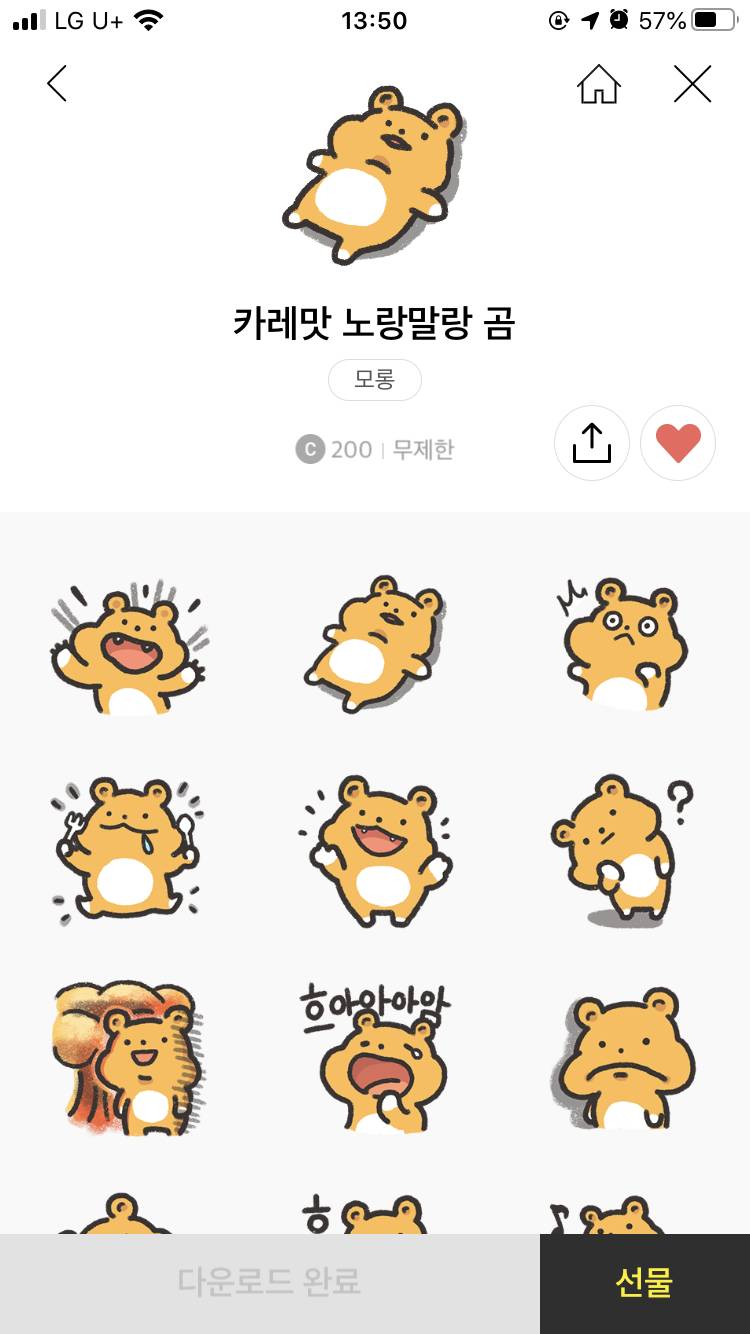Viewport: 750px width, 1334px height.
Task: View the creator page labeled 모롱
Action: (x=375, y=380)
